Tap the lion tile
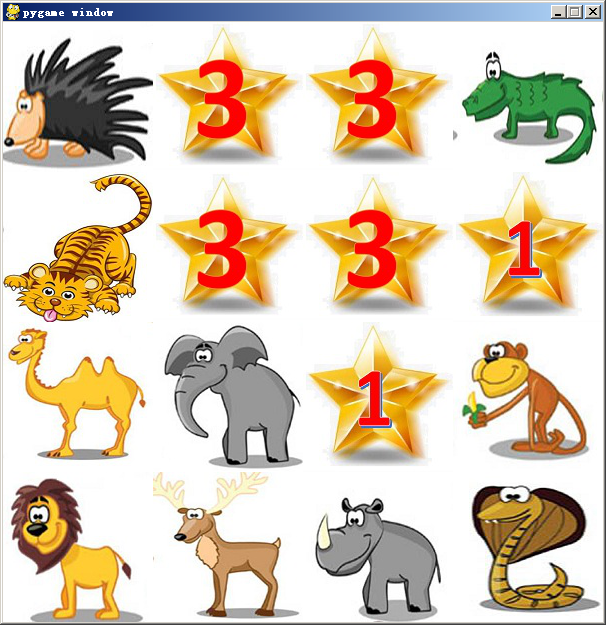606x625 pixels. [70, 548]
